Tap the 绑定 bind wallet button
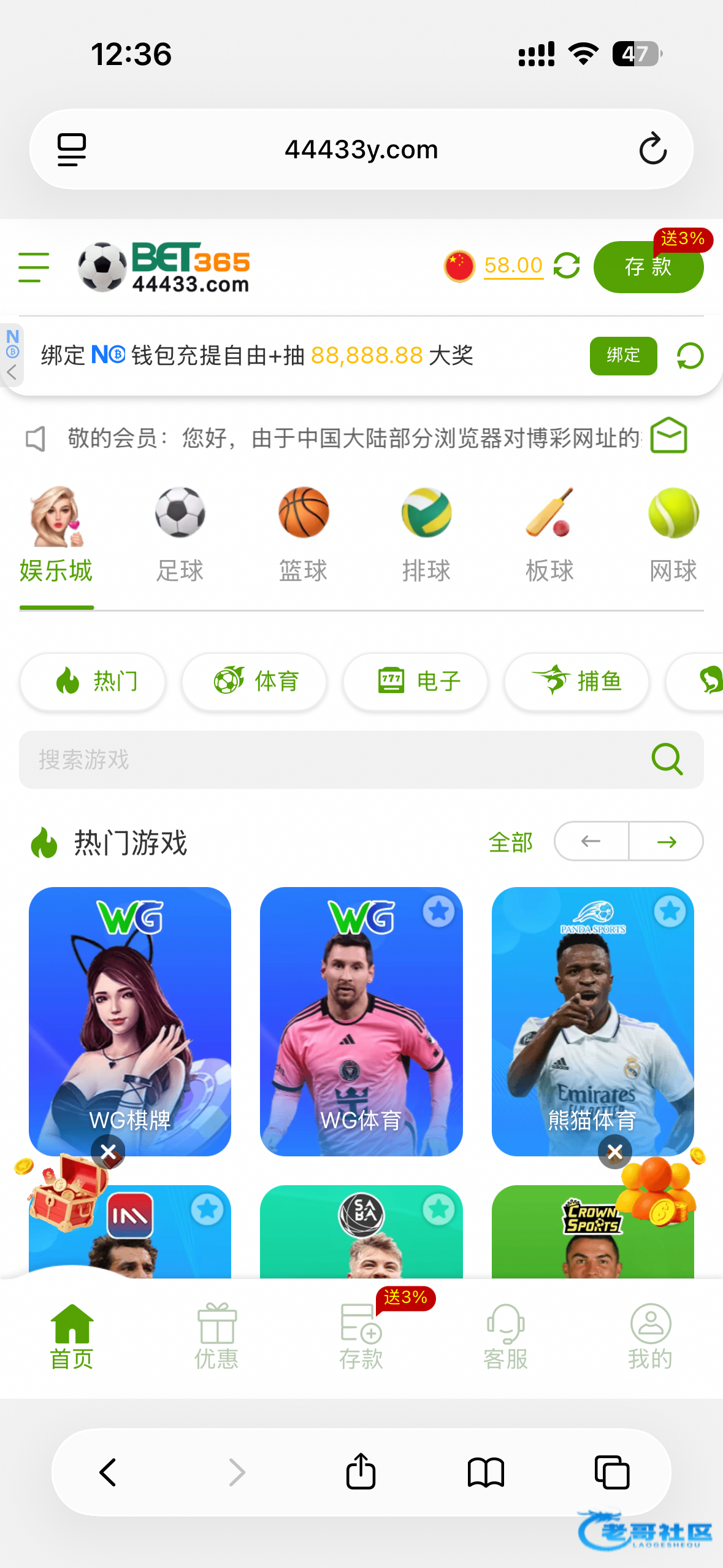The width and height of the screenshot is (723, 1568). tap(622, 355)
